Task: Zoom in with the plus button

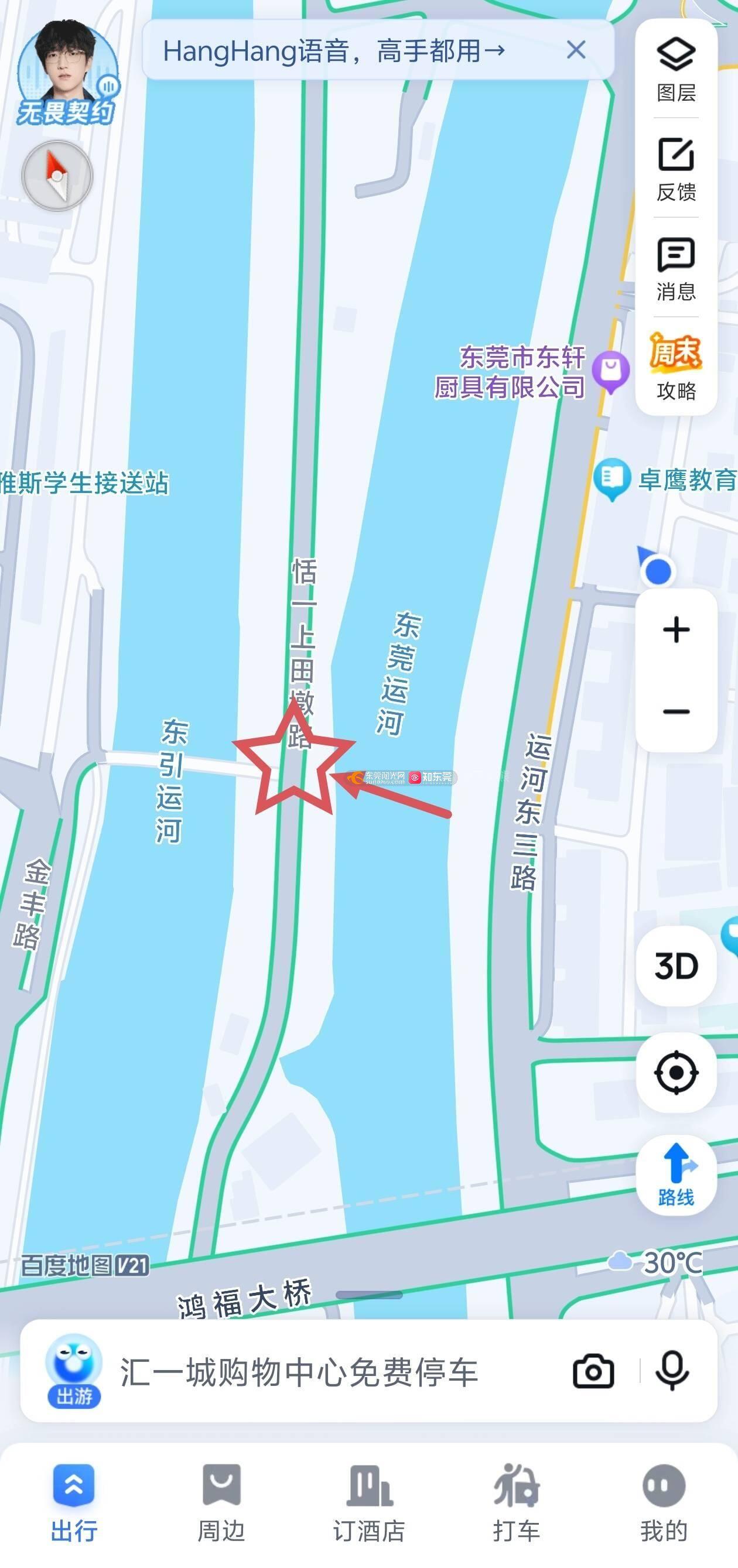Action: tap(676, 629)
